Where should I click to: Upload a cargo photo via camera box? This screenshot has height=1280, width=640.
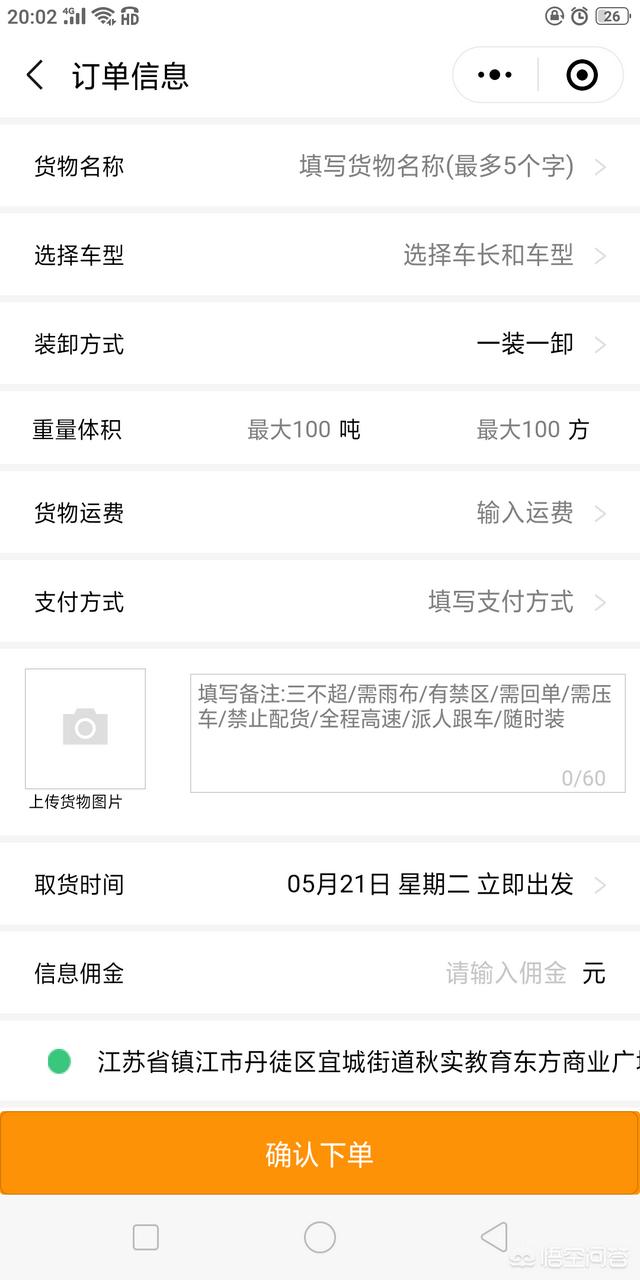click(x=85, y=728)
